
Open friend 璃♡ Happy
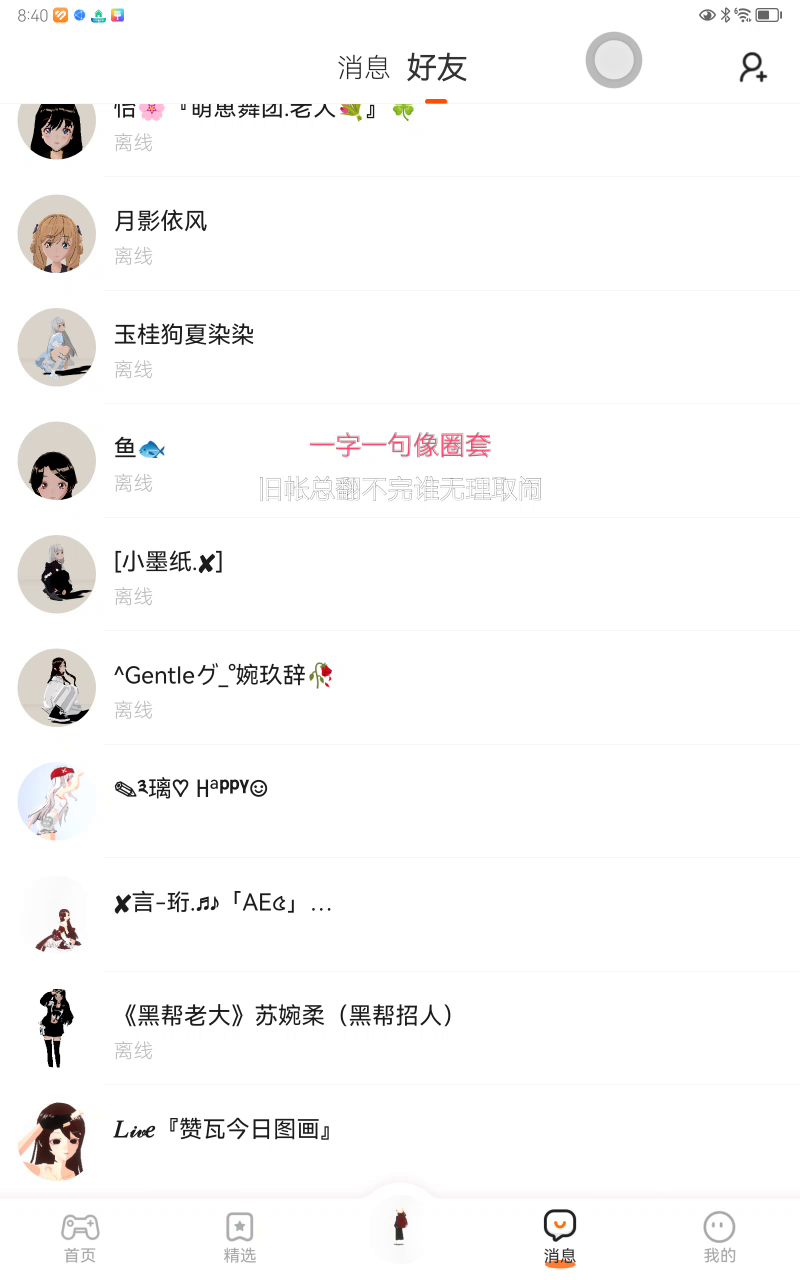click(400, 800)
